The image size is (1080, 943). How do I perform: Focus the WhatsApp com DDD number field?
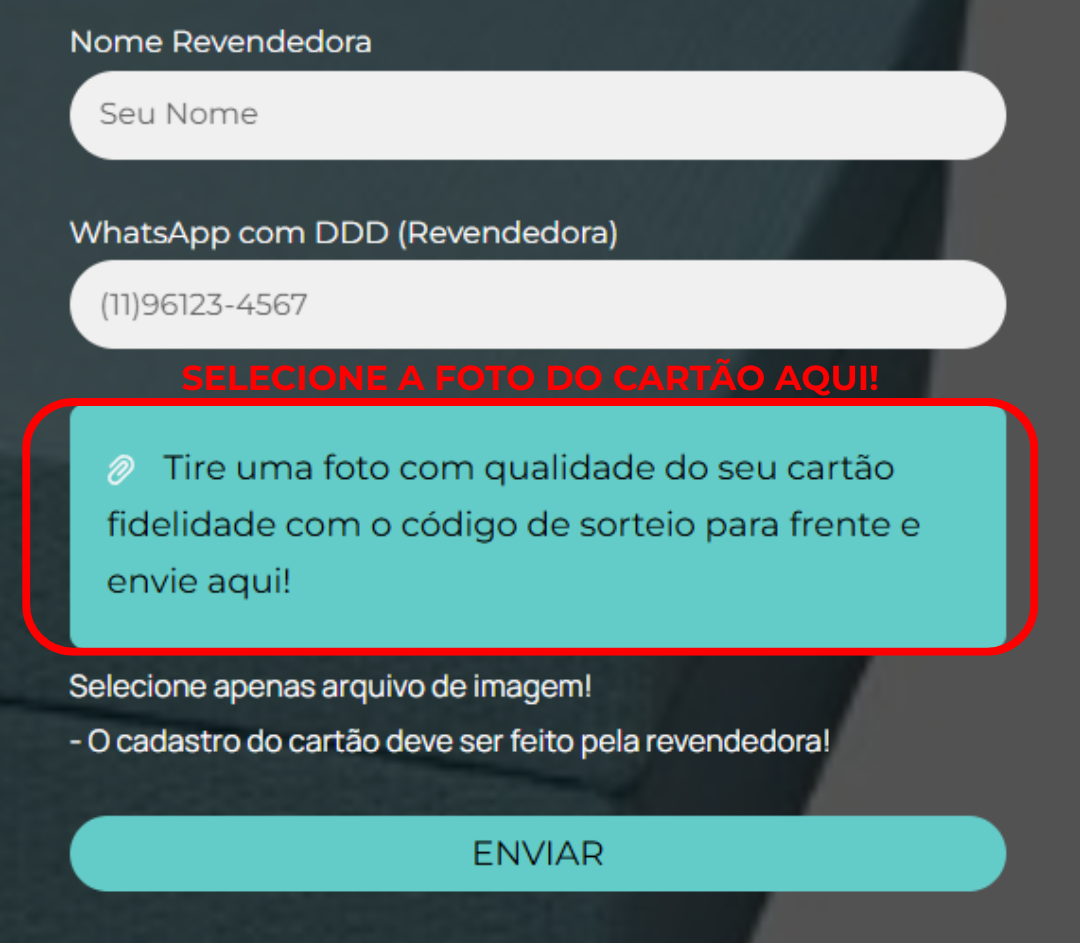537,305
